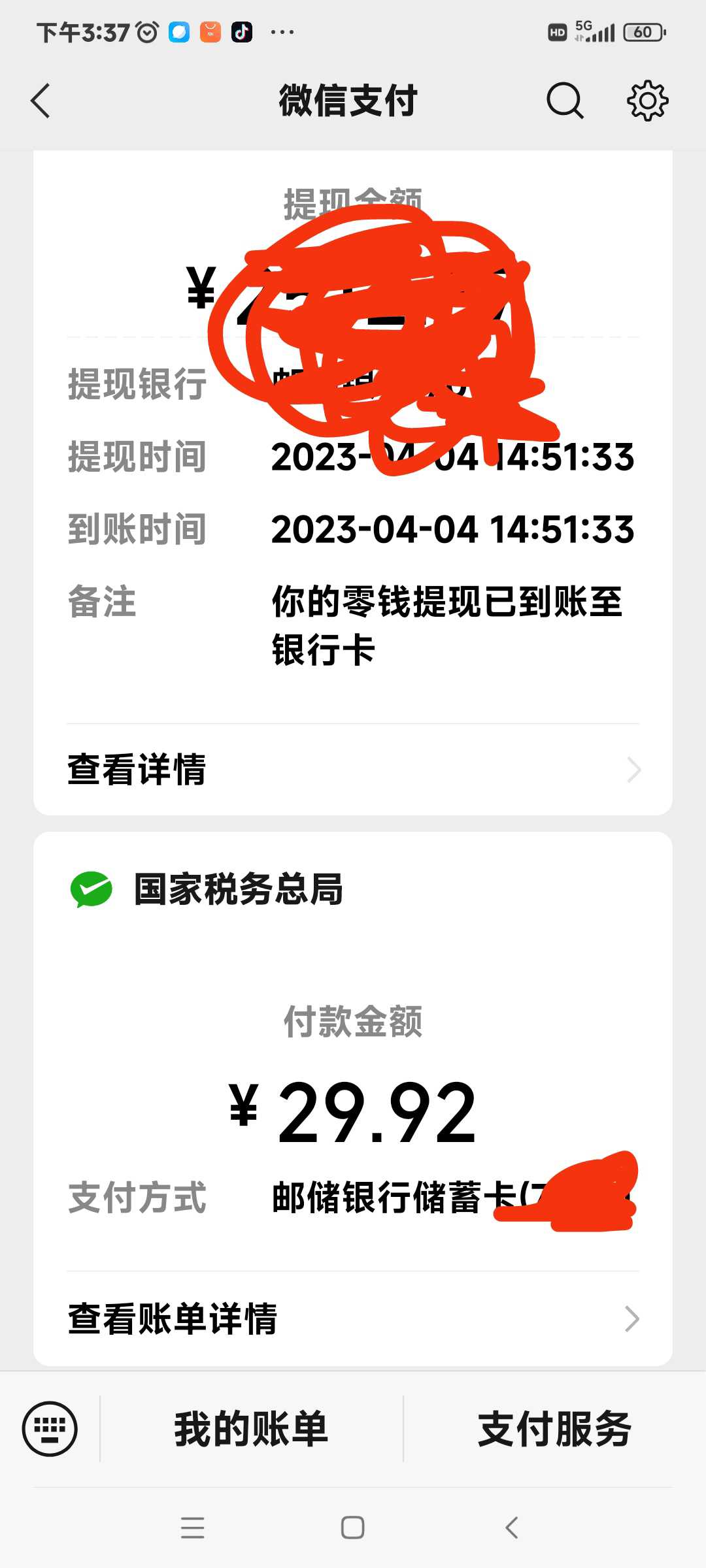The width and height of the screenshot is (706, 1568).
Task: Open the settings gear
Action: tap(647, 101)
